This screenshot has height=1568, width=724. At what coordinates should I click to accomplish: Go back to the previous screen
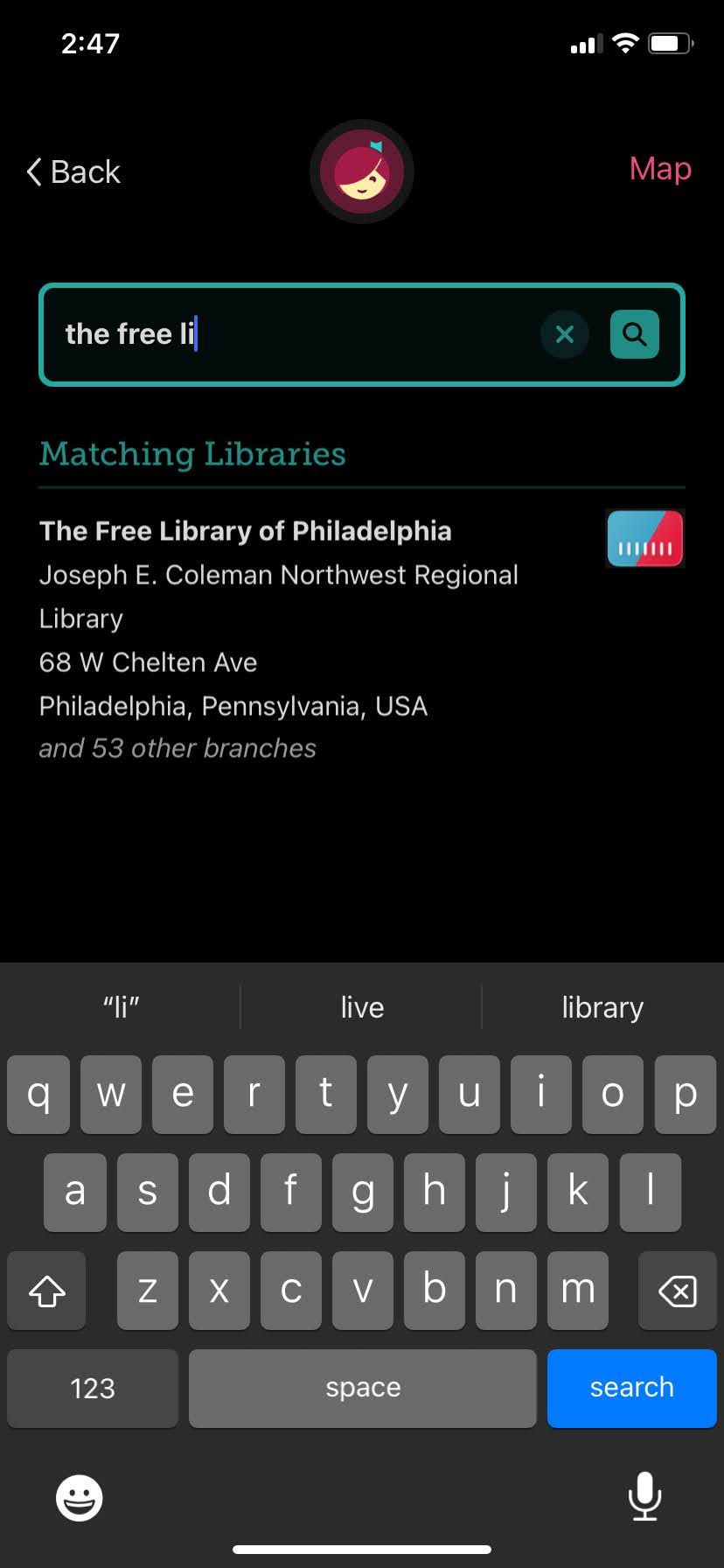(73, 171)
